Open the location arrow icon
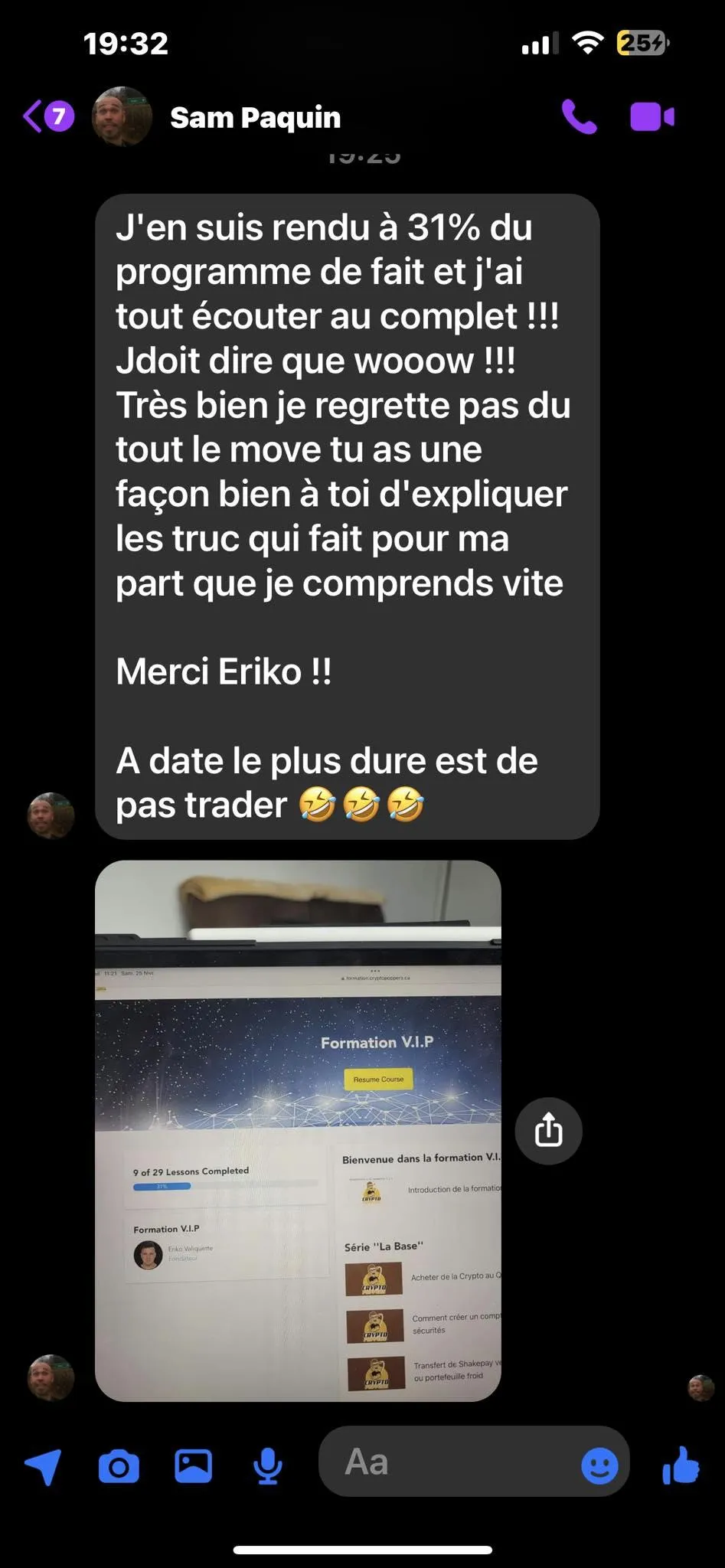This screenshot has width=725, height=1568. tap(43, 1466)
